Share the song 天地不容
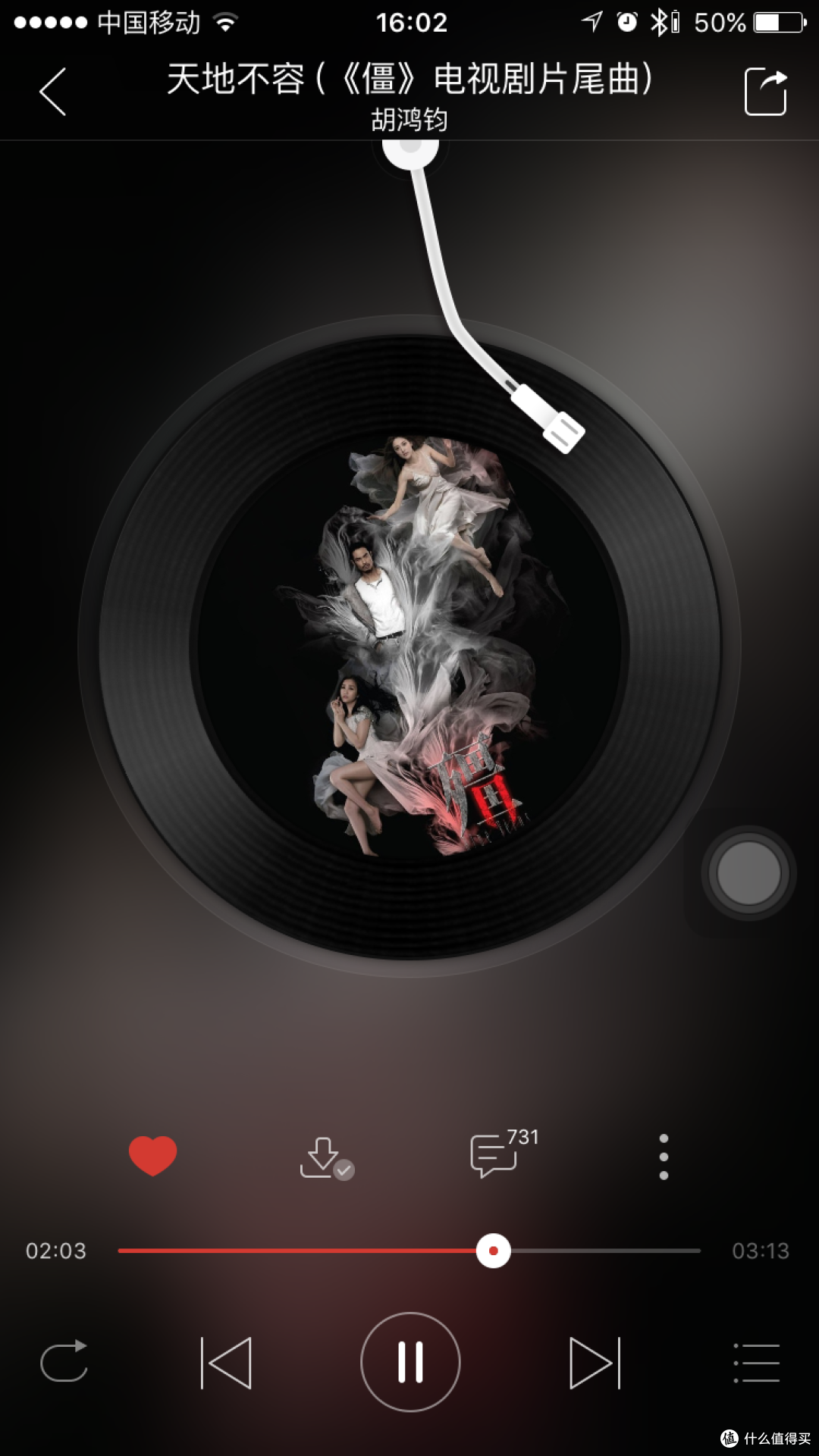Screen dimensions: 819x1456 (x=766, y=92)
